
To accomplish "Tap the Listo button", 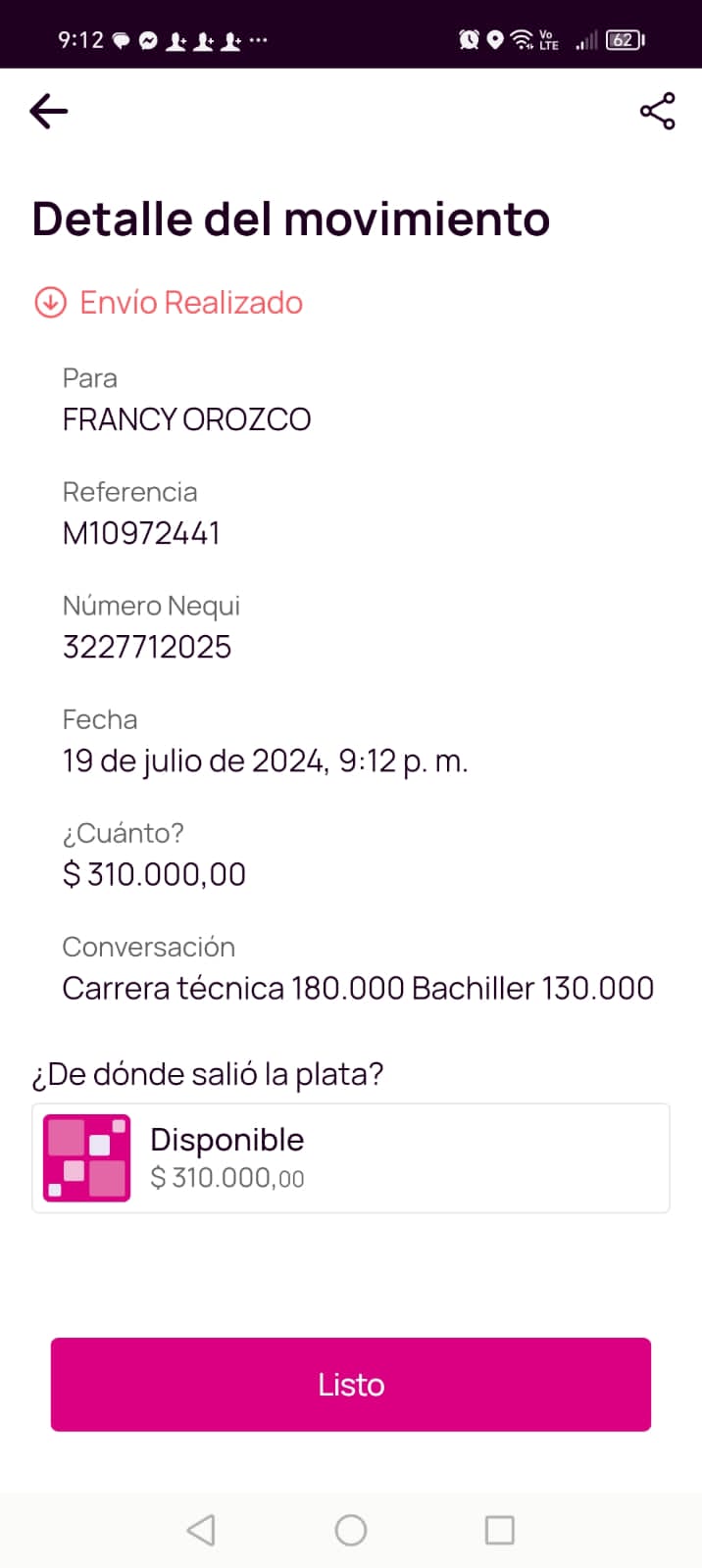I will 351,1384.
